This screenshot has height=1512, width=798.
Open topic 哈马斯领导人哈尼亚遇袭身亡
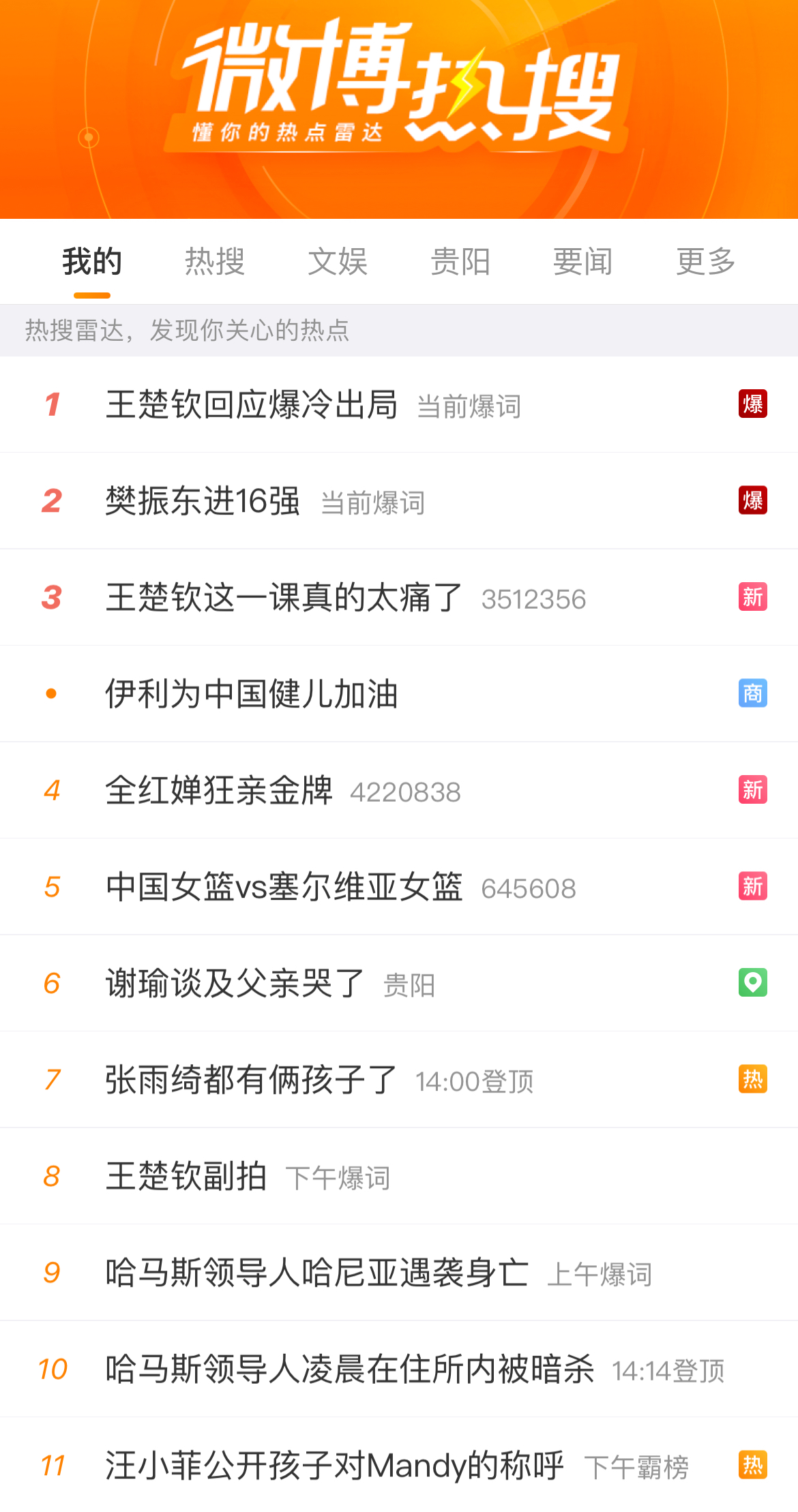point(399,1273)
